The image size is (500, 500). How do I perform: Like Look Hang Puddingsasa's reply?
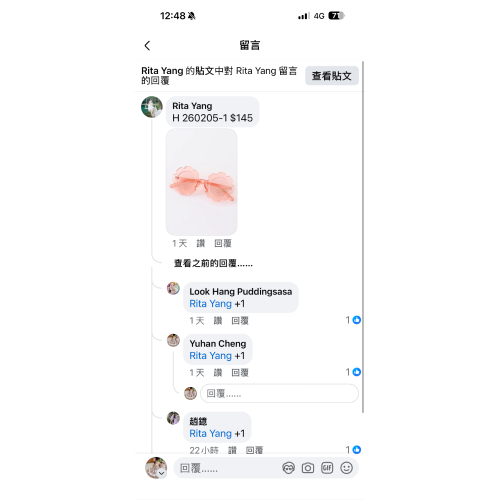pos(218,321)
